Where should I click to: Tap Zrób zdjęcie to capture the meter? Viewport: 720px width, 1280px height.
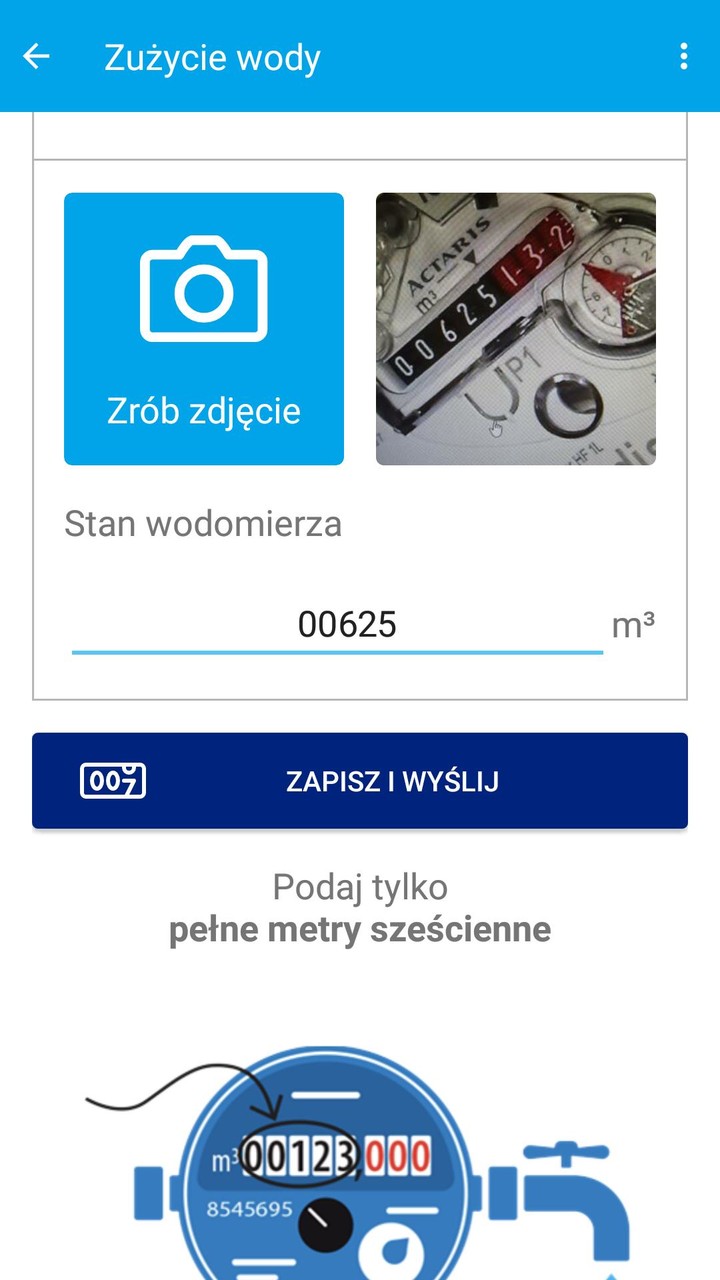tap(203, 410)
